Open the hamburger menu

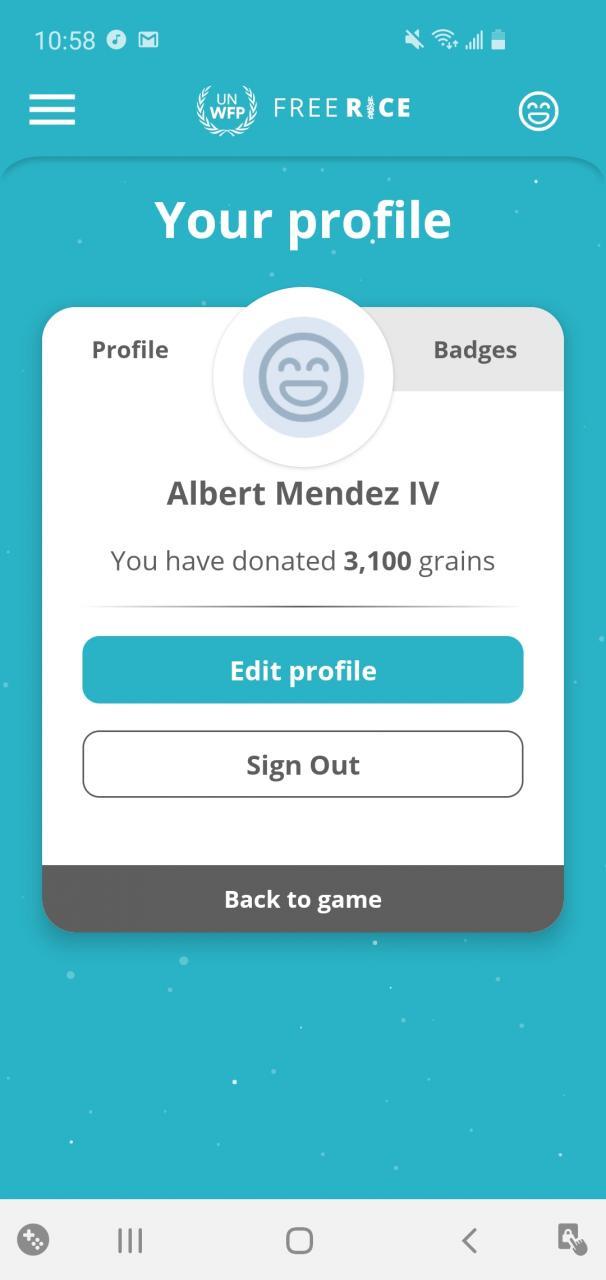52,109
